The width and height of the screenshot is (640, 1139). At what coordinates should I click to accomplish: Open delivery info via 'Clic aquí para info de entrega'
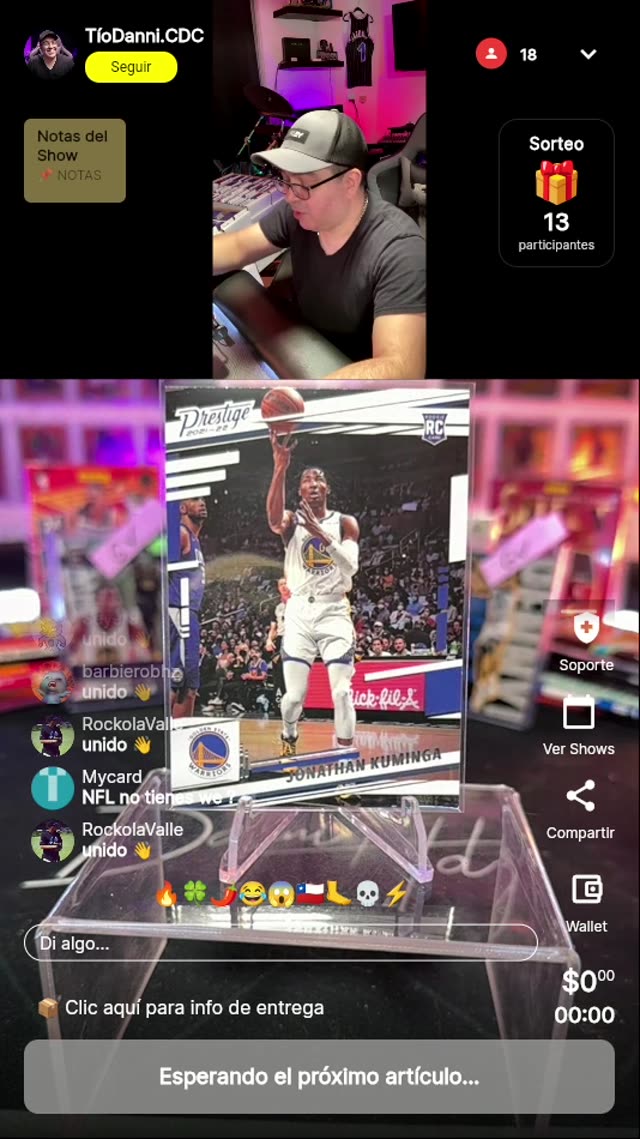click(182, 1008)
